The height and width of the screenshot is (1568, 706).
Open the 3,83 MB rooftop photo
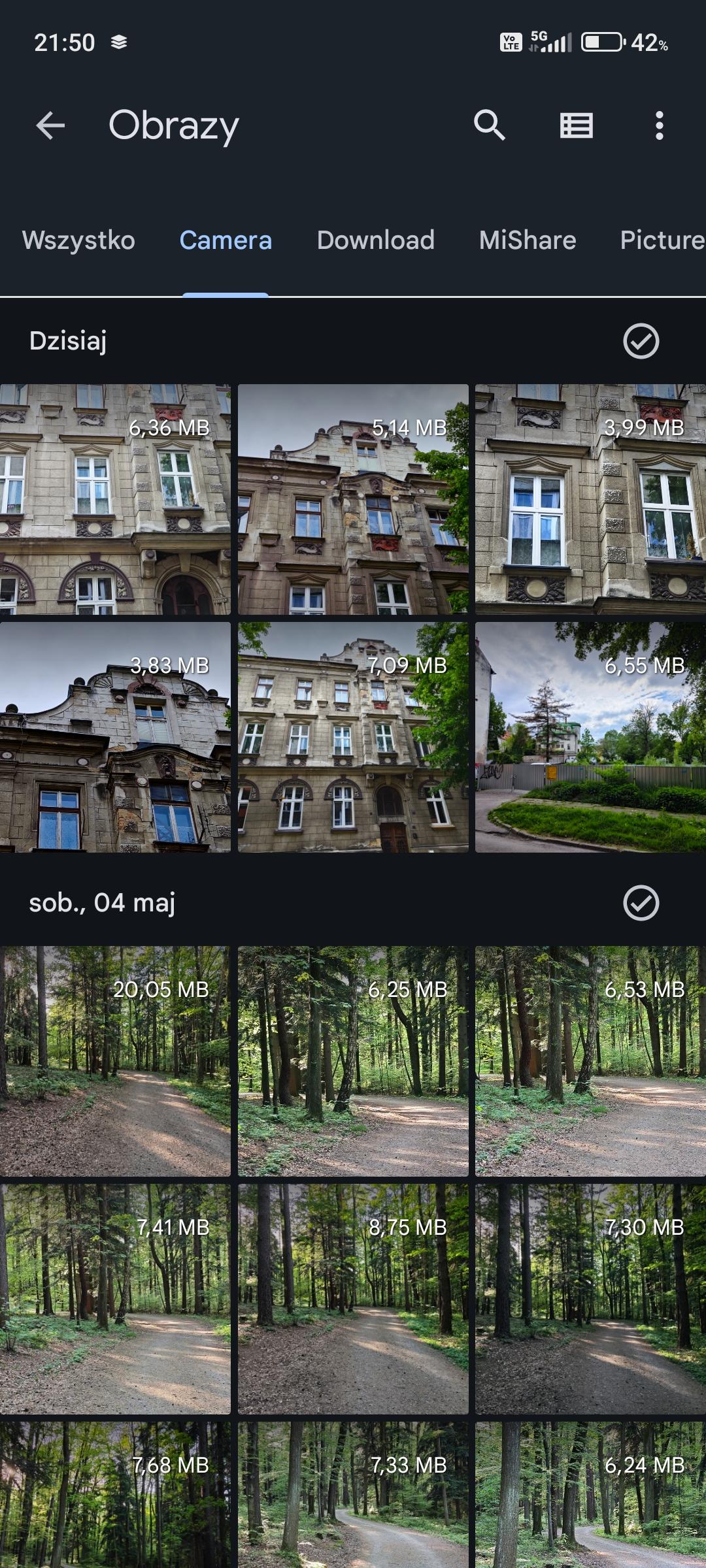pyautogui.click(x=115, y=737)
